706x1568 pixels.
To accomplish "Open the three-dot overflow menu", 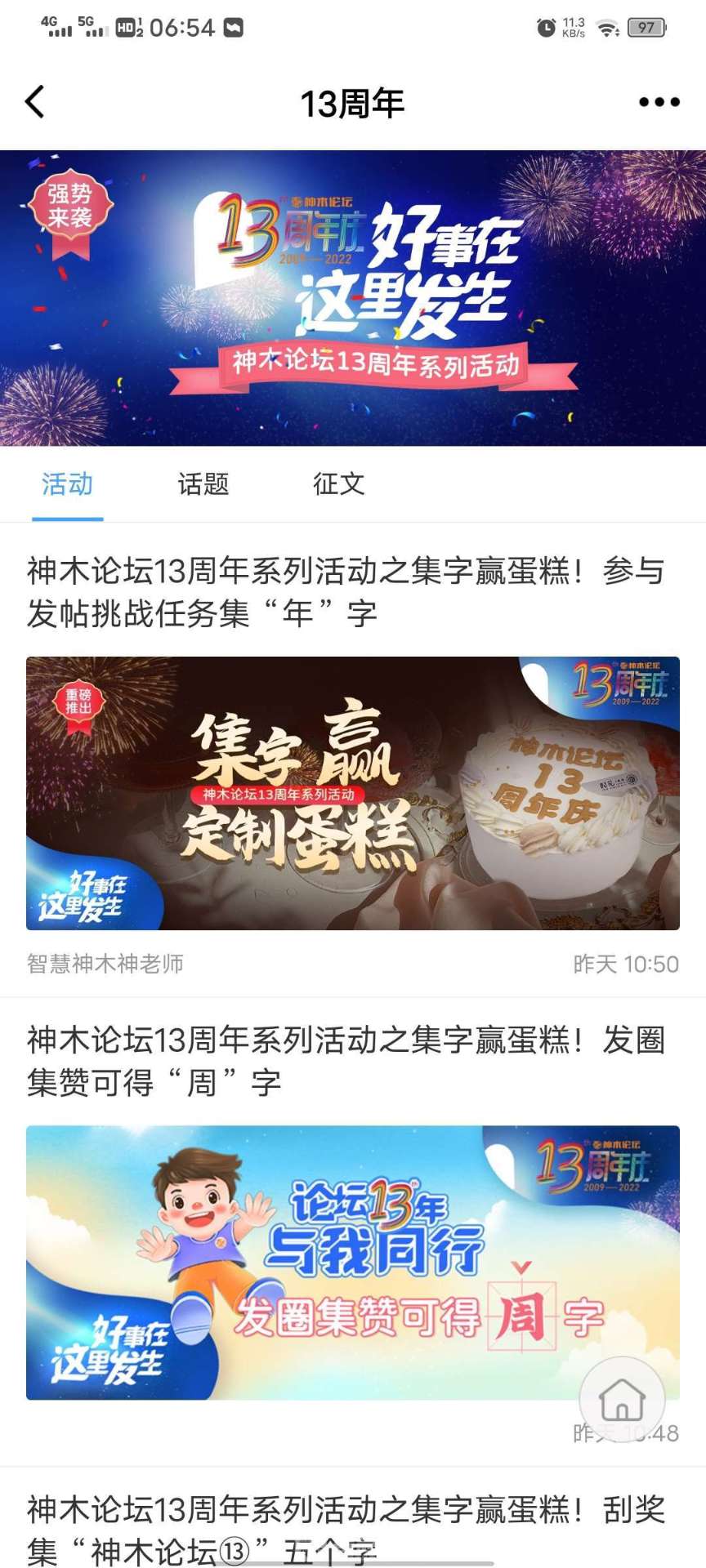I will pyautogui.click(x=659, y=103).
